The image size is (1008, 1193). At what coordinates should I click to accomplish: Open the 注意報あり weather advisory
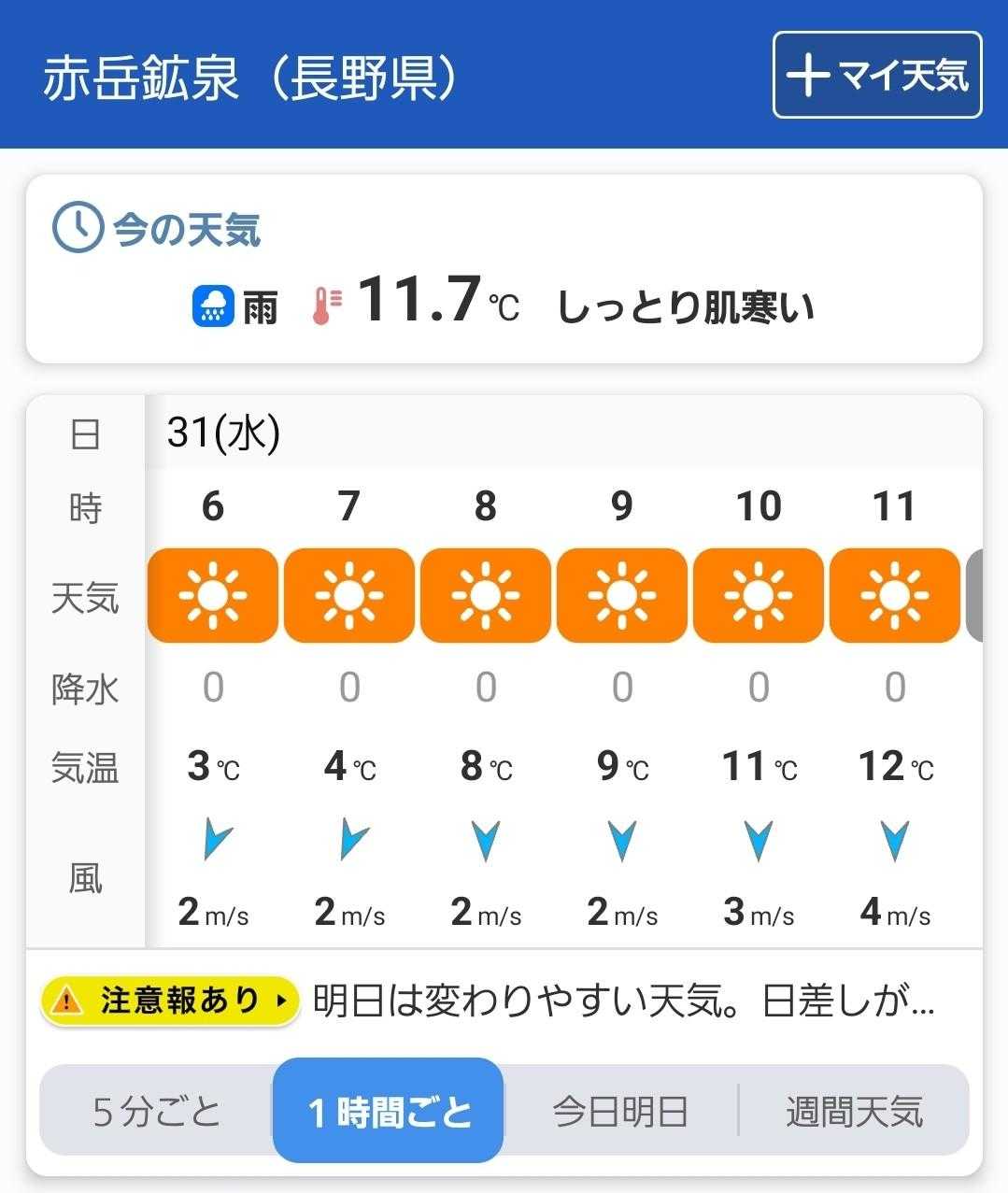[x=170, y=1001]
